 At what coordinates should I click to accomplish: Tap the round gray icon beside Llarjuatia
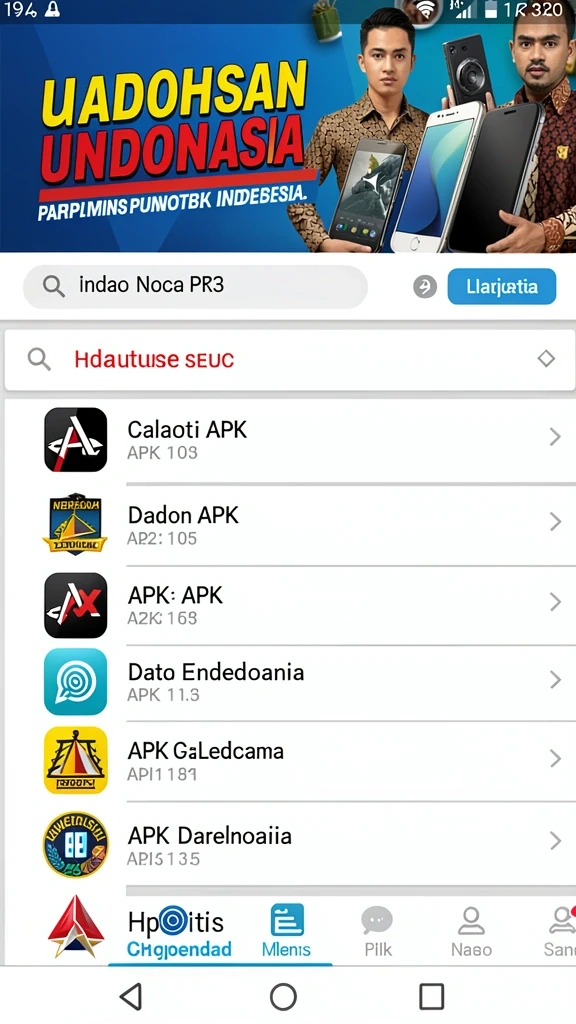click(x=425, y=287)
